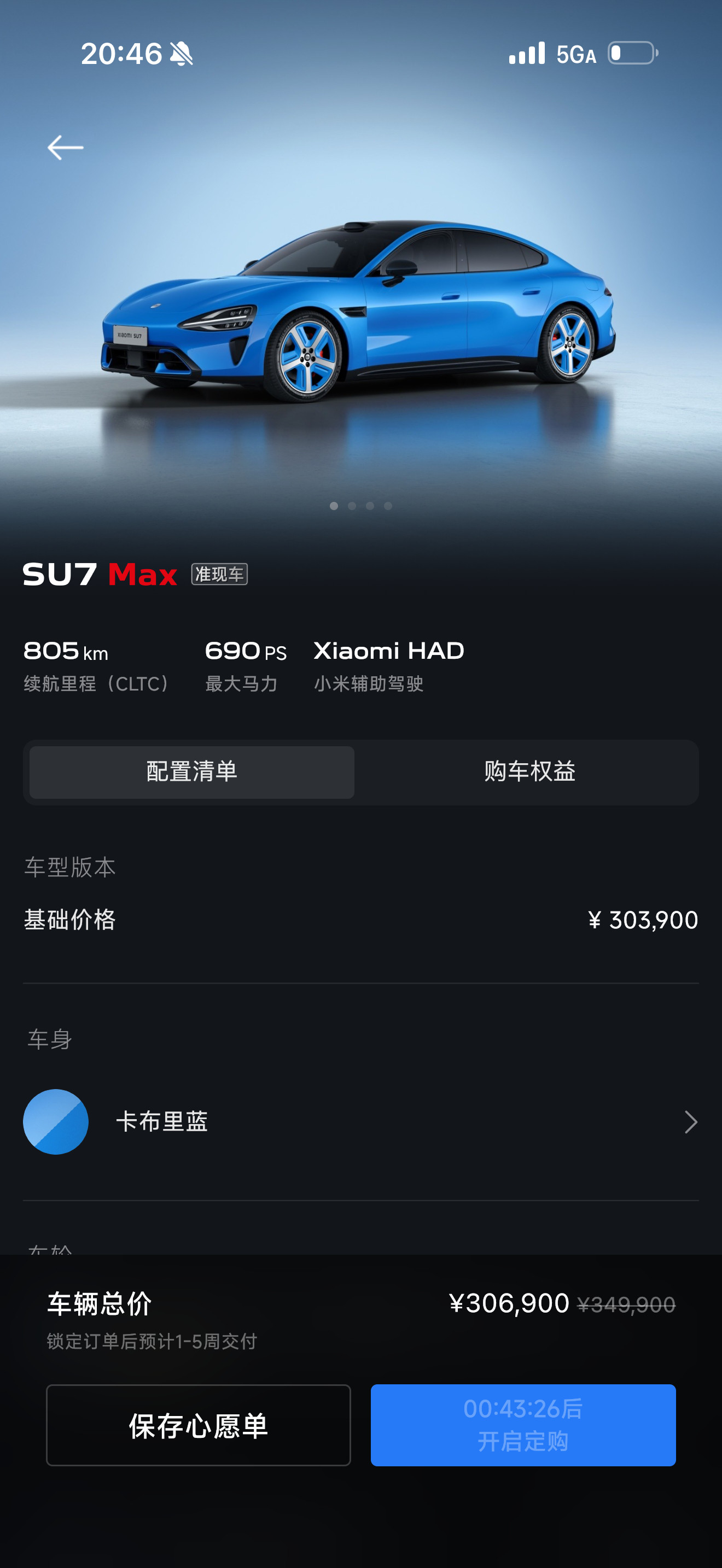Tap the 5GA network signal icon
This screenshot has height=1568, width=722.
[575, 55]
